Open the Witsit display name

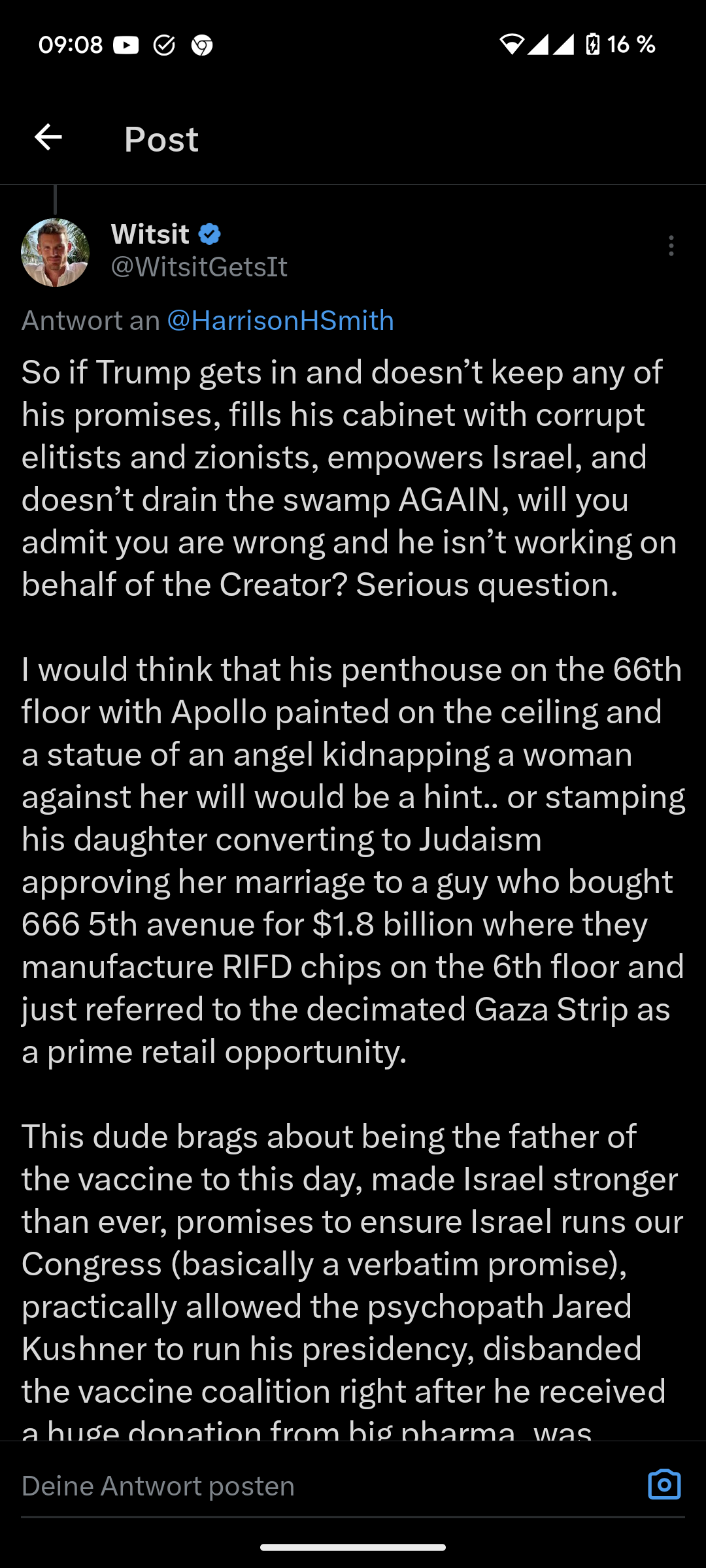[150, 234]
